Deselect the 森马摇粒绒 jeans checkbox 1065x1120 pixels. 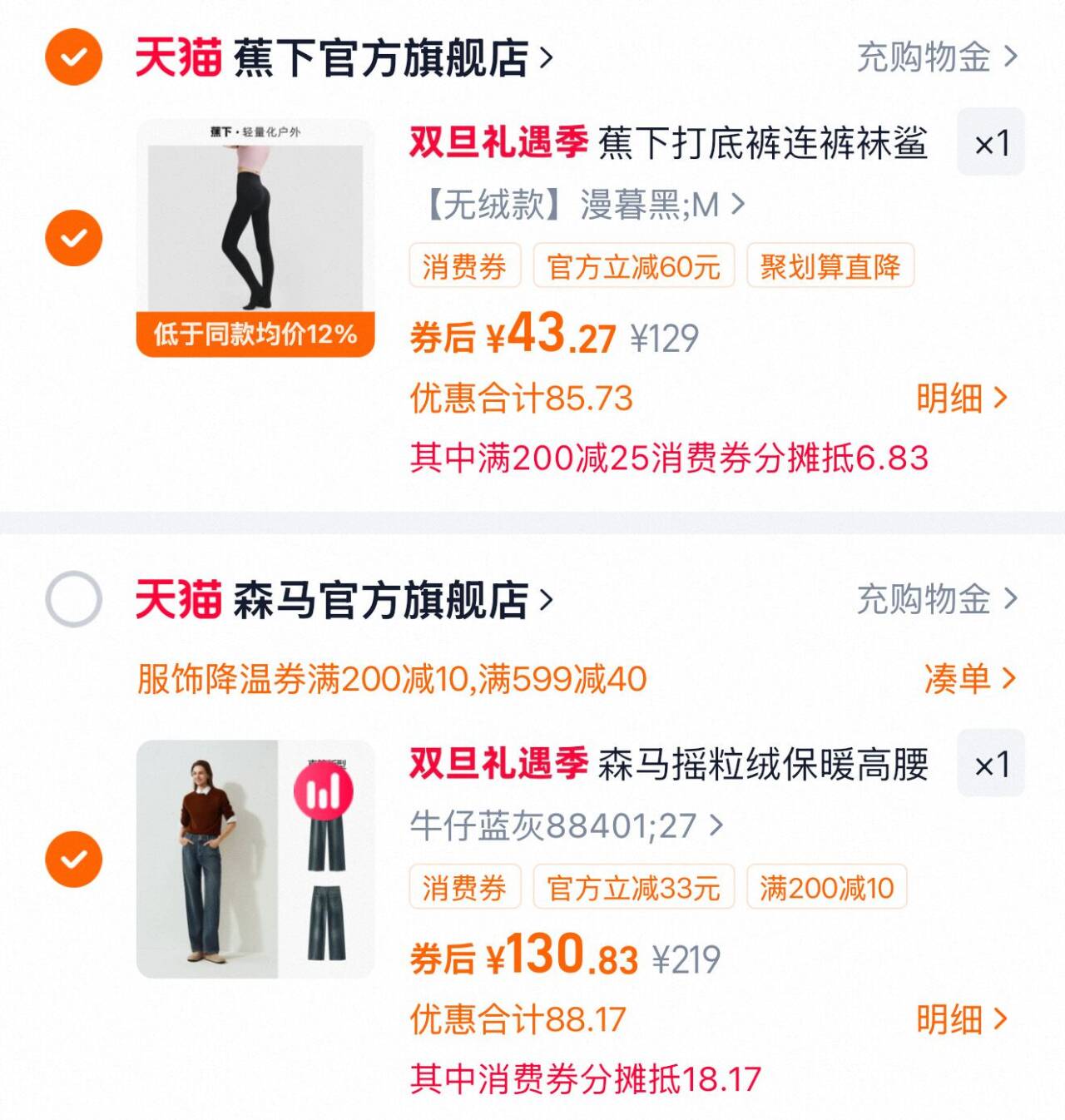(73, 859)
